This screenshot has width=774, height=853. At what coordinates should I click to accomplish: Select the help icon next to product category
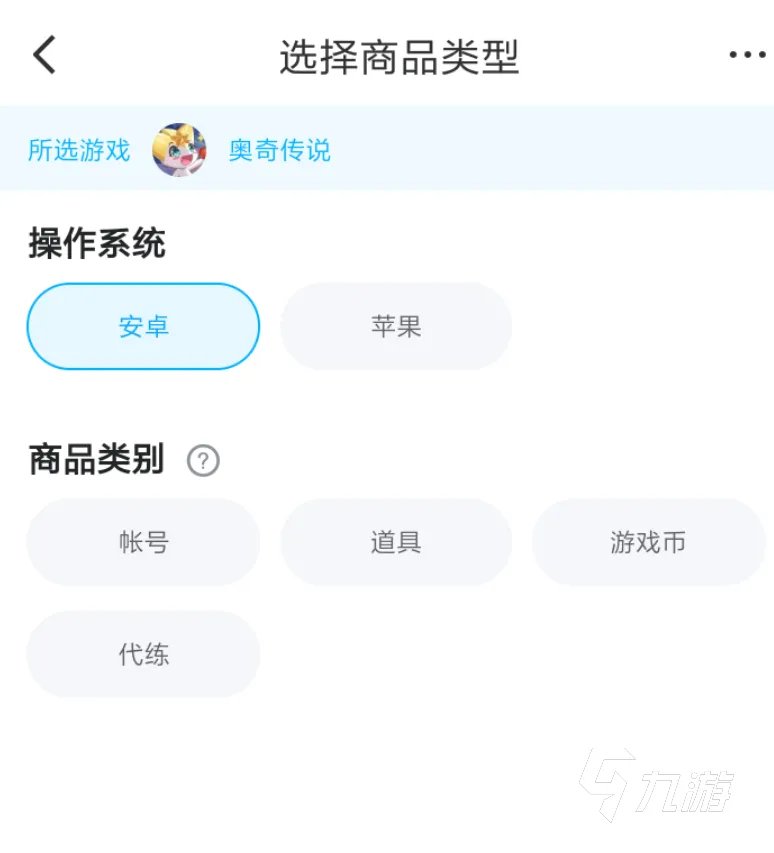click(x=202, y=460)
